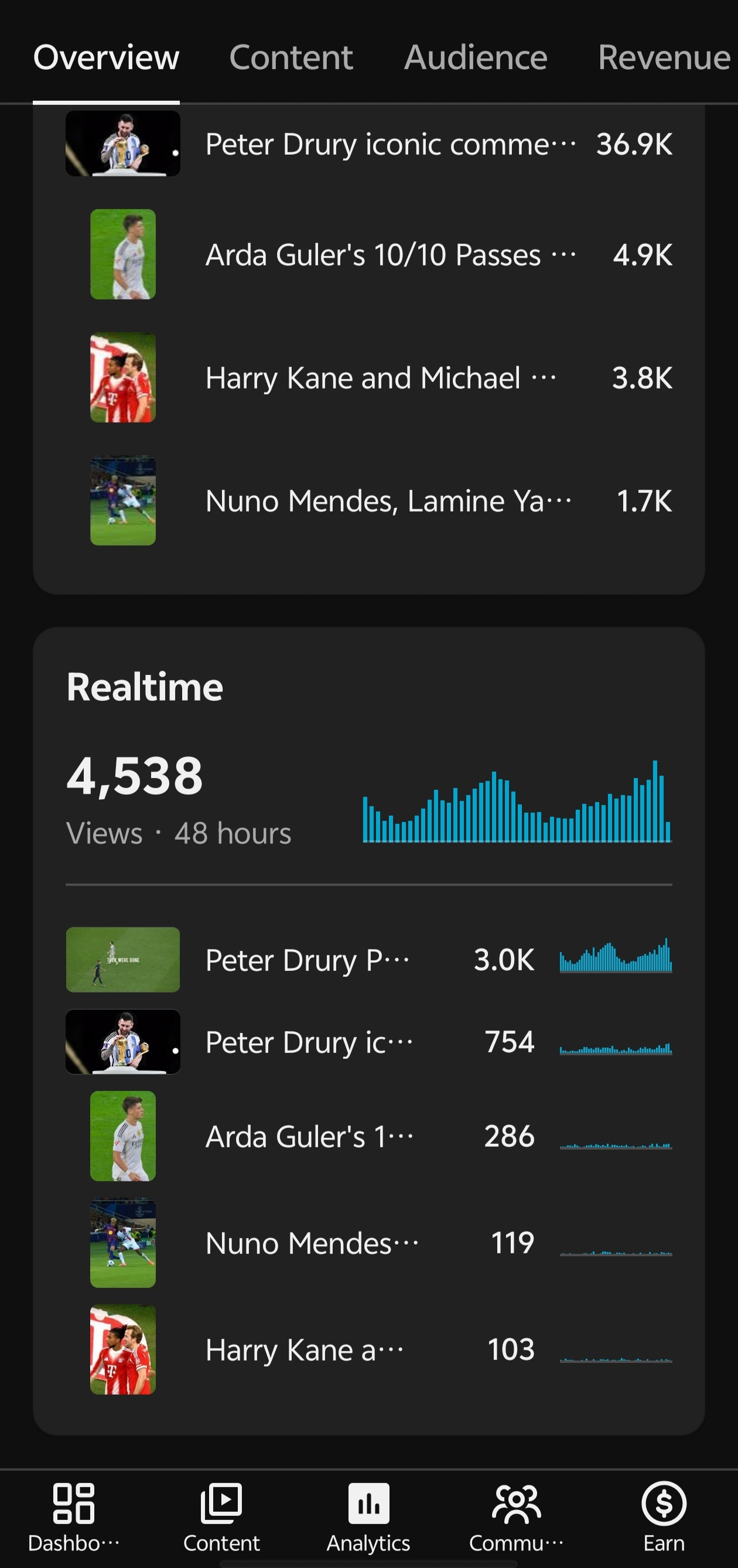Open Harry Kane and Michael video with 3.8K
This screenshot has height=1568, width=738.
[x=368, y=377]
